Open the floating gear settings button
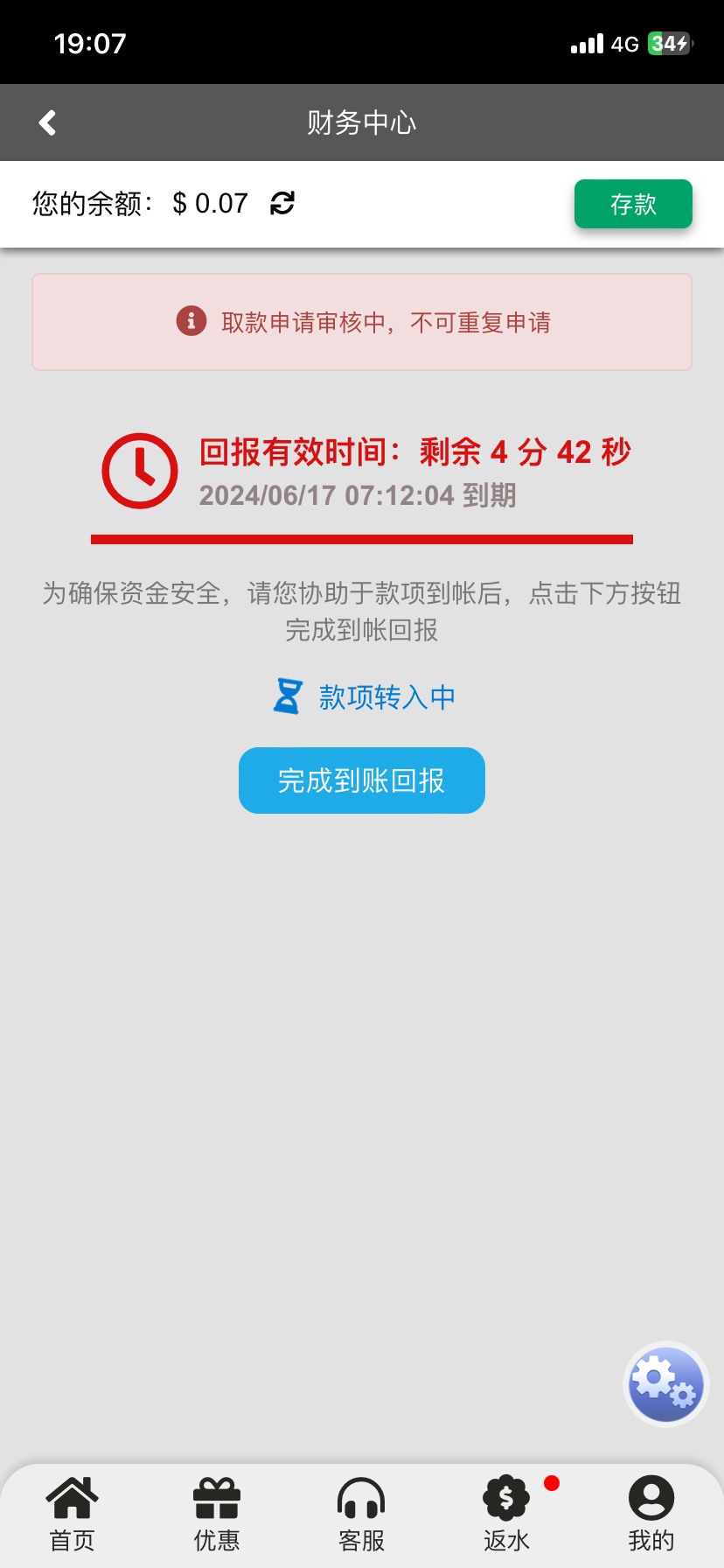The image size is (724, 1568). point(666,1383)
